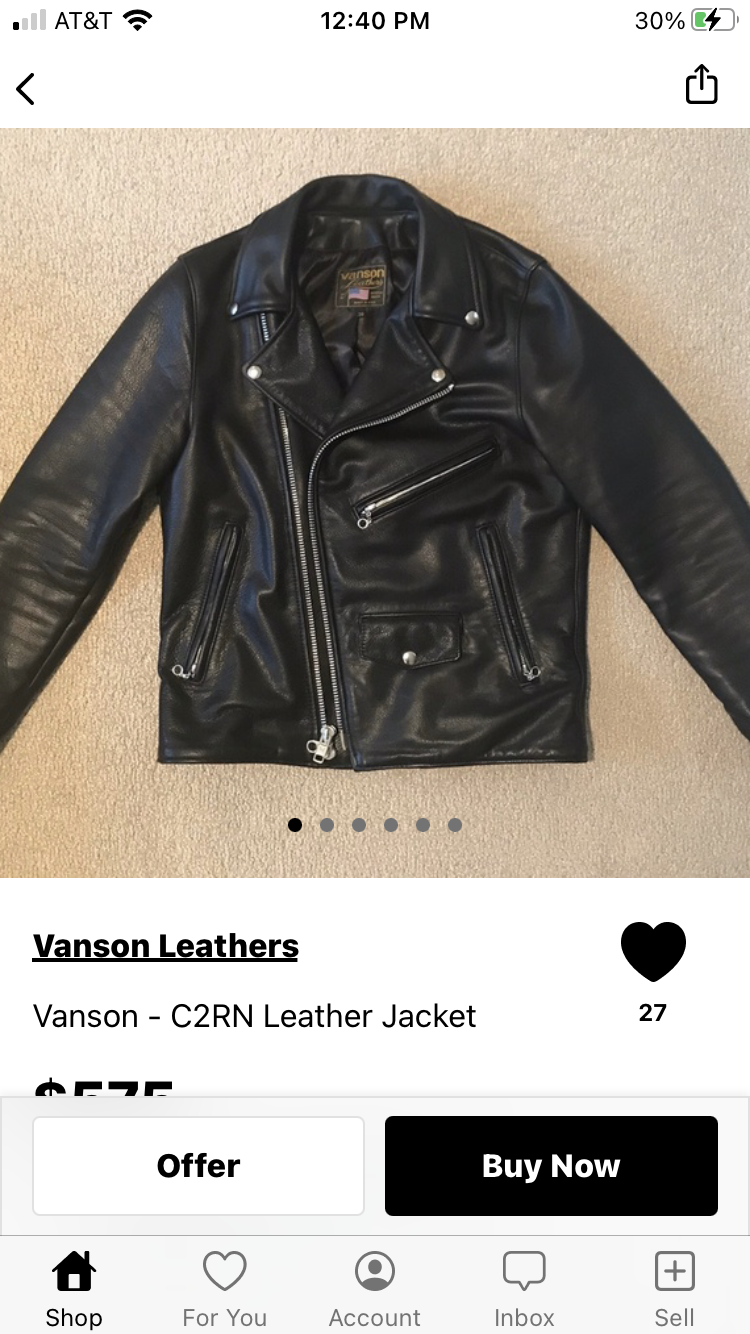750x1334 pixels.
Task: Switch to the Shop tab
Action: (74, 1290)
